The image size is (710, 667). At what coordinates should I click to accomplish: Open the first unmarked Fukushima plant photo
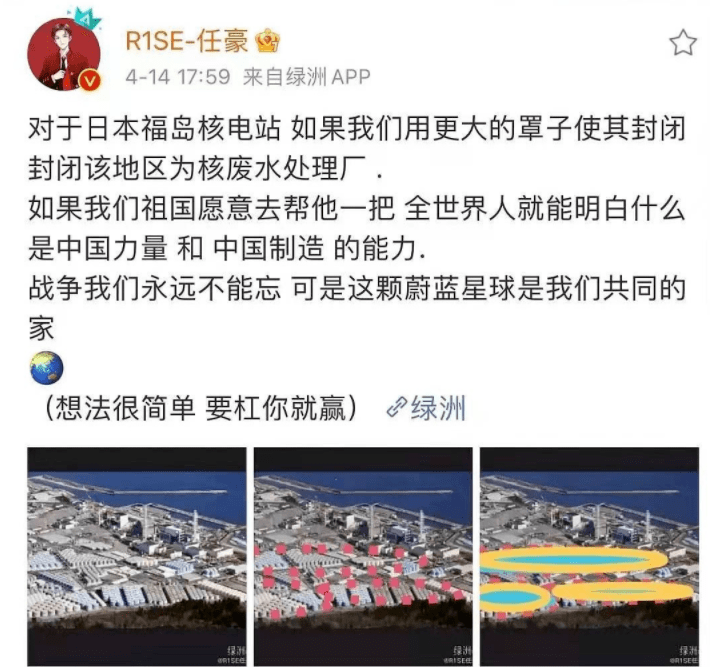(136, 556)
